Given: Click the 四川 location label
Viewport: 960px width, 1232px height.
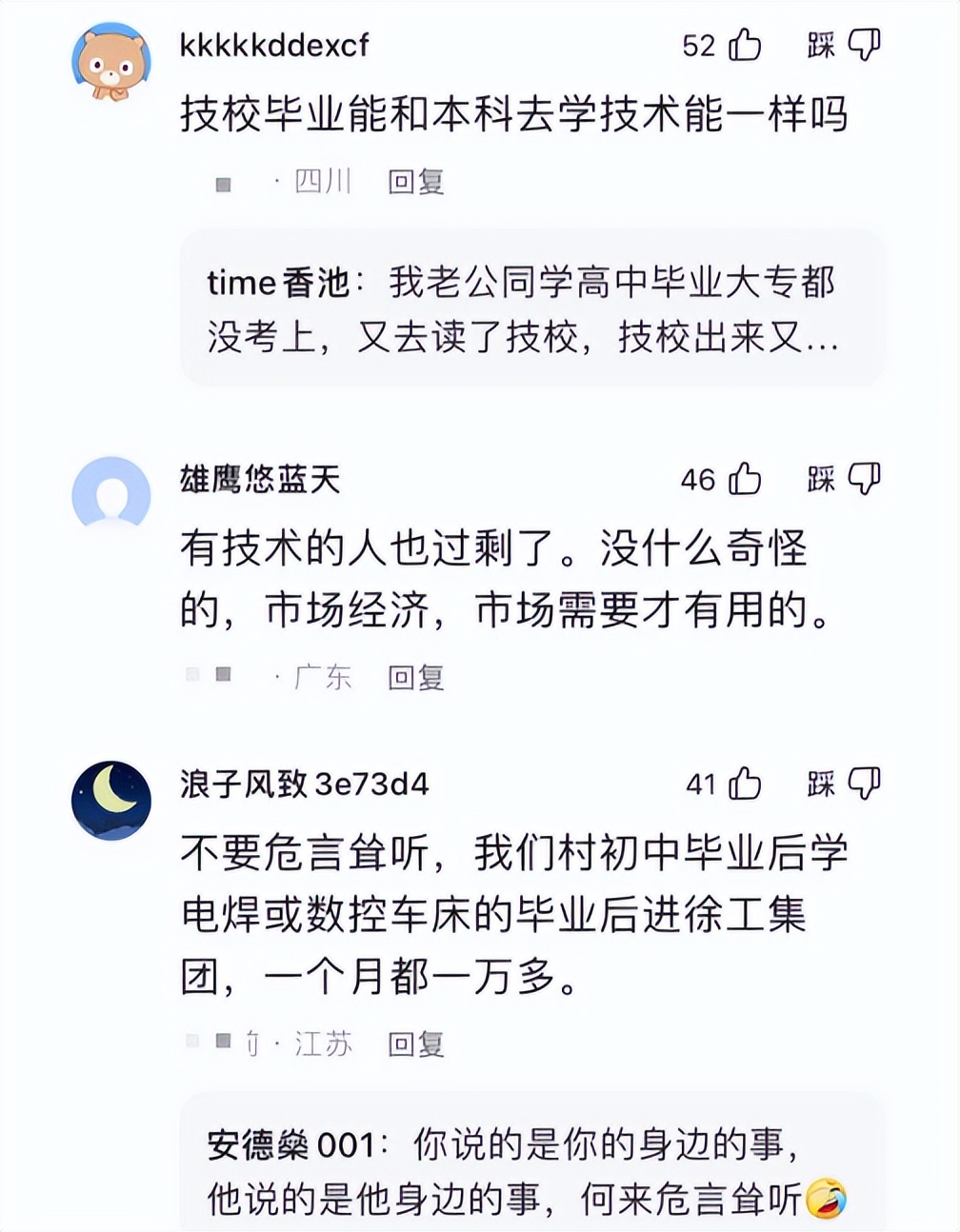Looking at the screenshot, I should tap(320, 181).
